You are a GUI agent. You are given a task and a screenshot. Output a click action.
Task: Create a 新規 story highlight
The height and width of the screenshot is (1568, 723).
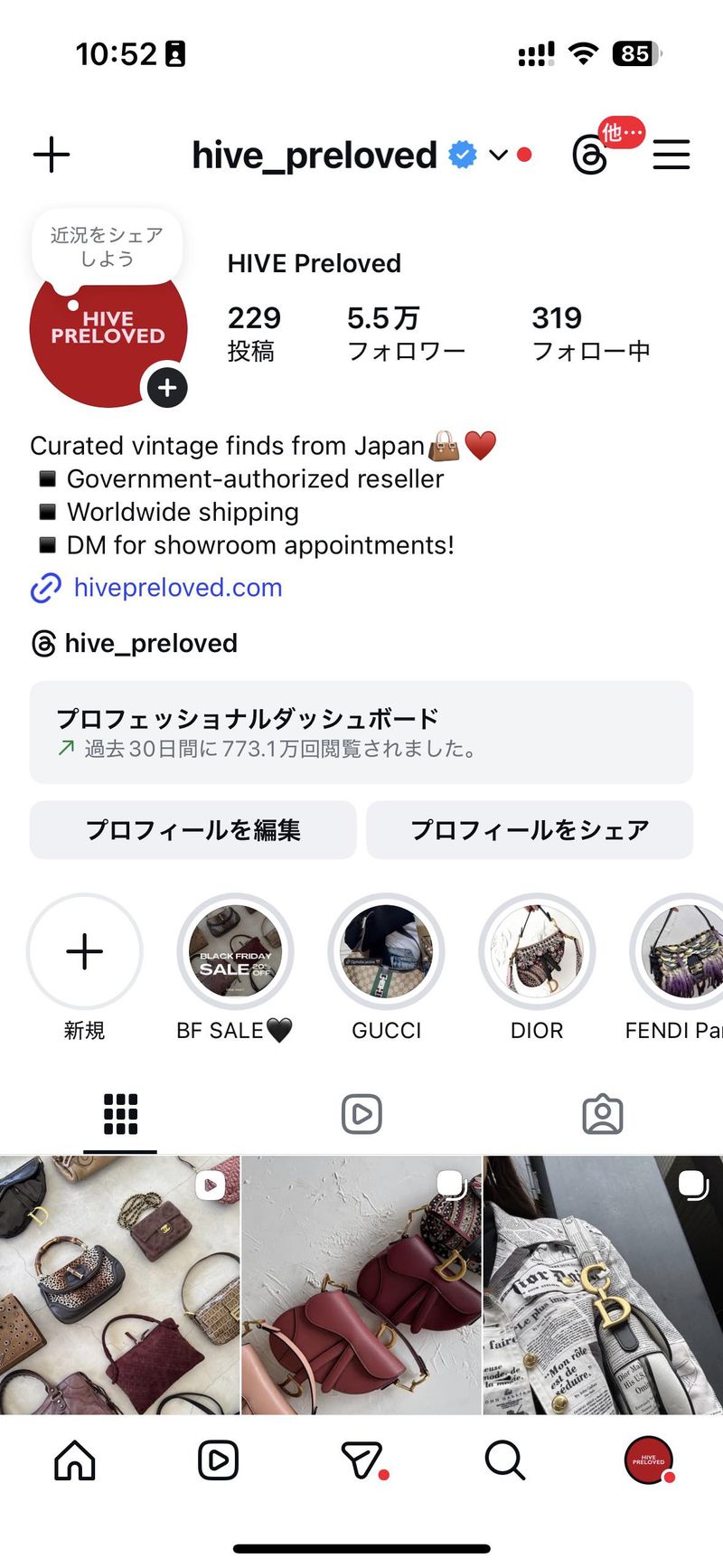click(85, 951)
